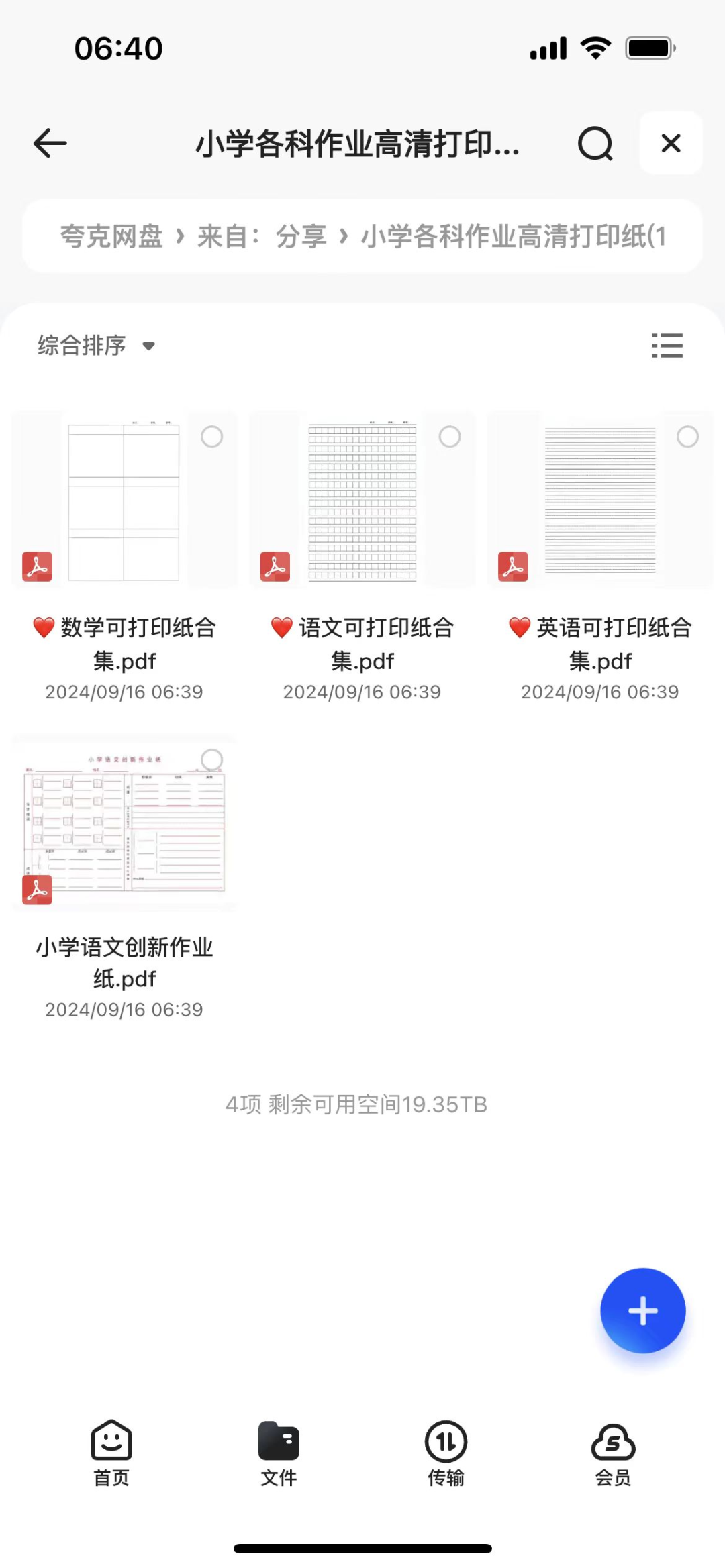
Task: Open the 夸克网盘 breadcrumb
Action: tap(111, 236)
